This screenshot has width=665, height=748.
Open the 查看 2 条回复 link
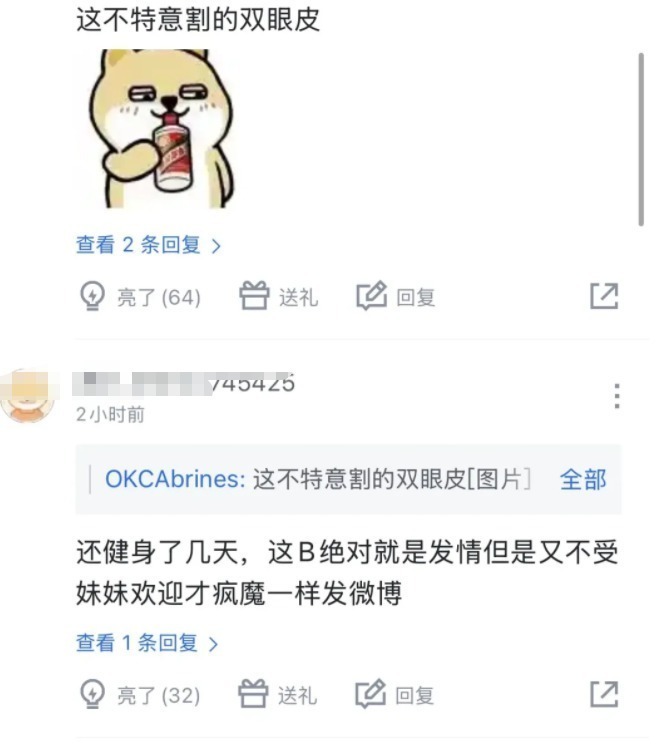click(148, 245)
